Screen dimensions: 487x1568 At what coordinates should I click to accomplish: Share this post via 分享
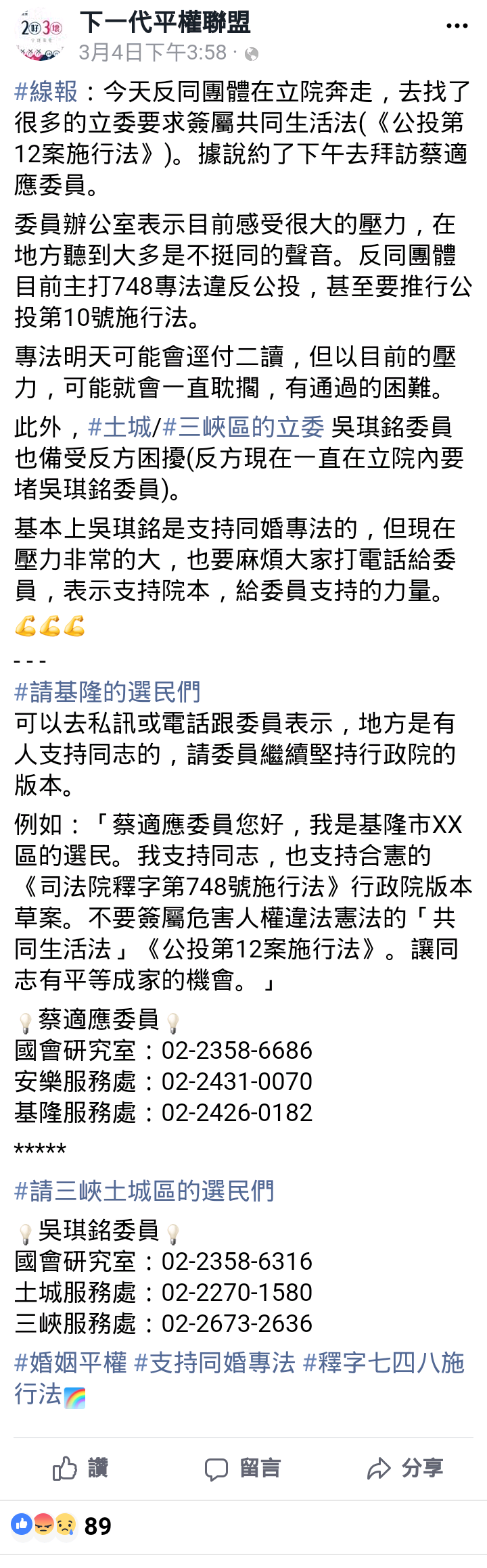click(x=405, y=1468)
